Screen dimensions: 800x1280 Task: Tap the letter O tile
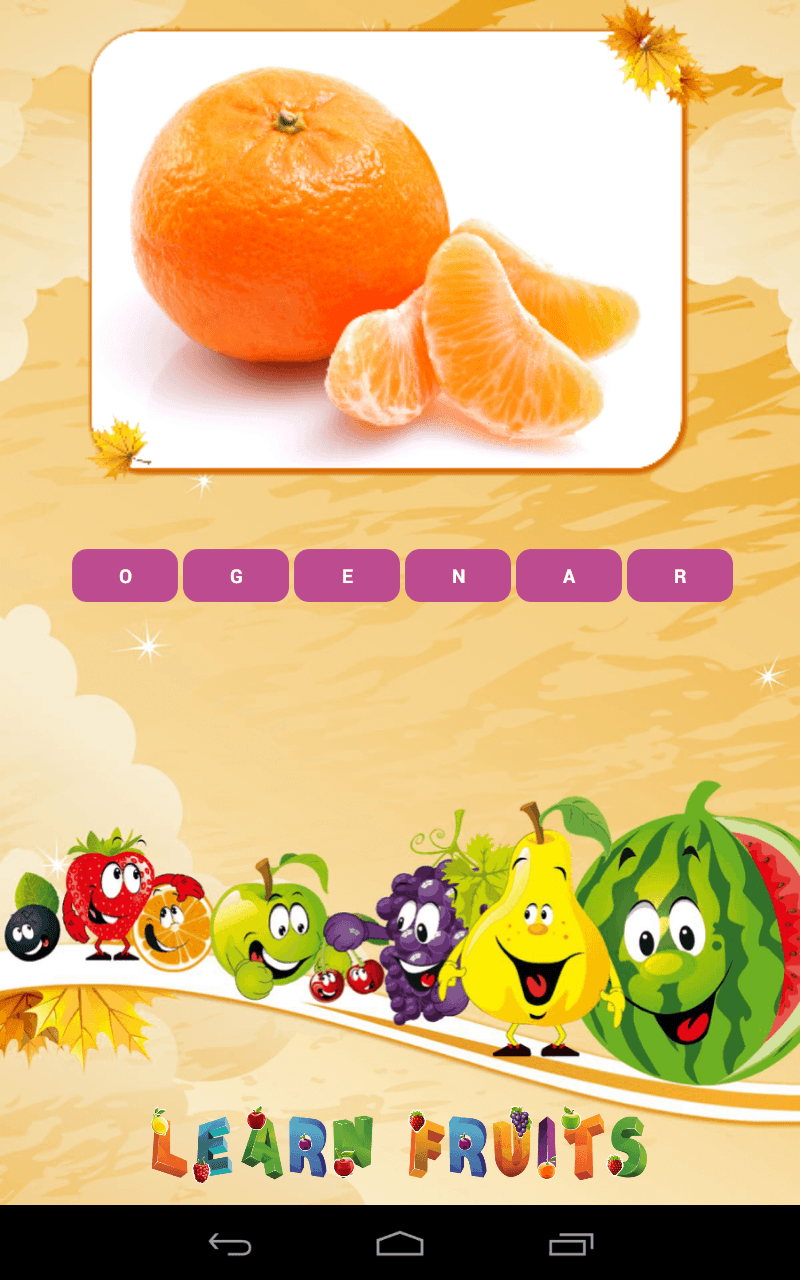coord(125,576)
